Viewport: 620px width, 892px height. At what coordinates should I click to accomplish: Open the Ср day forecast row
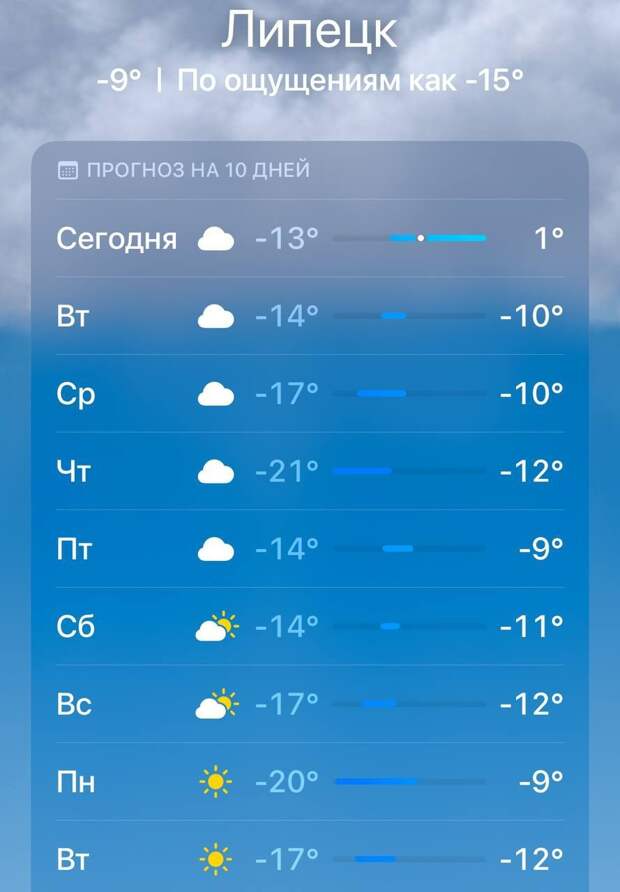pos(310,394)
